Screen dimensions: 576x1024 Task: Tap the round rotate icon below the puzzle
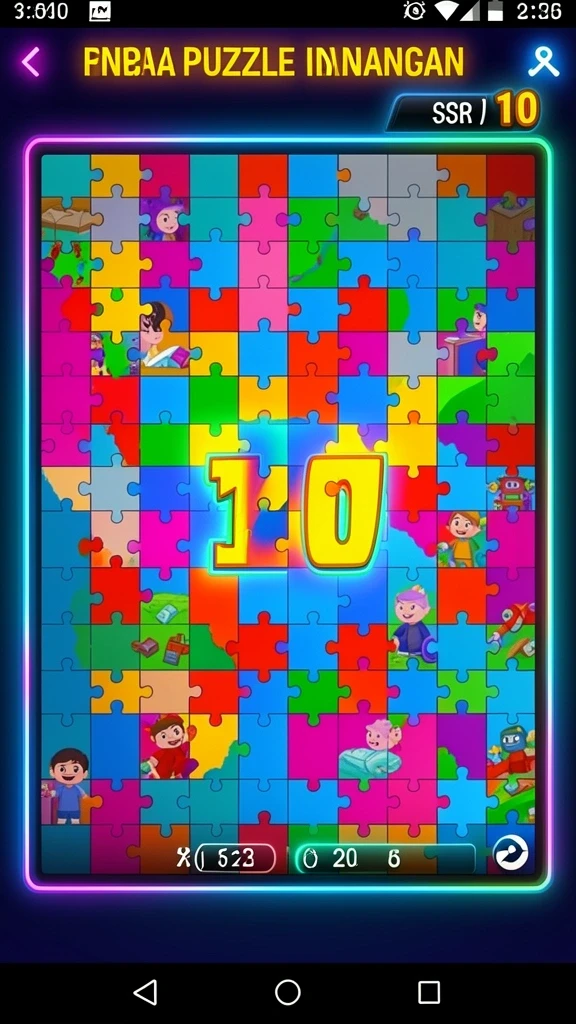click(511, 854)
